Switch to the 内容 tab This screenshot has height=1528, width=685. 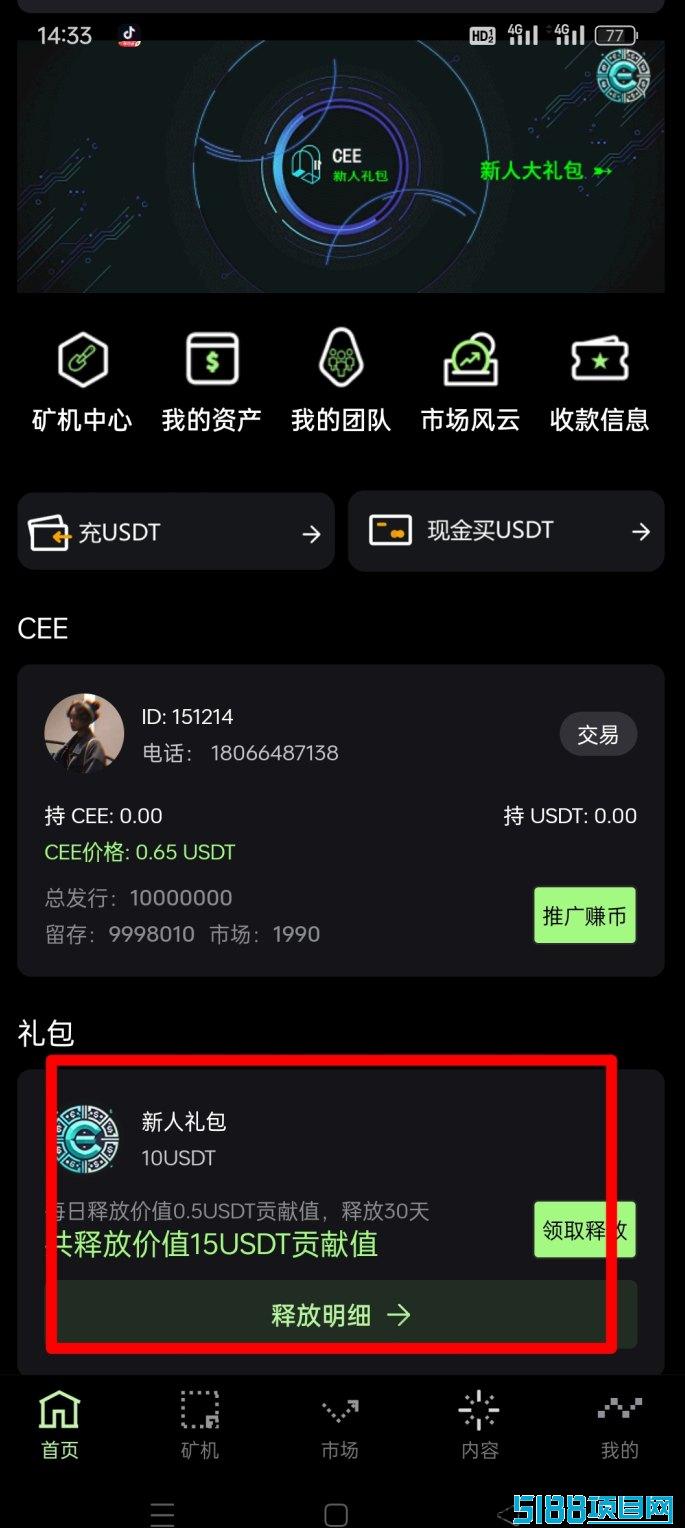(479, 1424)
